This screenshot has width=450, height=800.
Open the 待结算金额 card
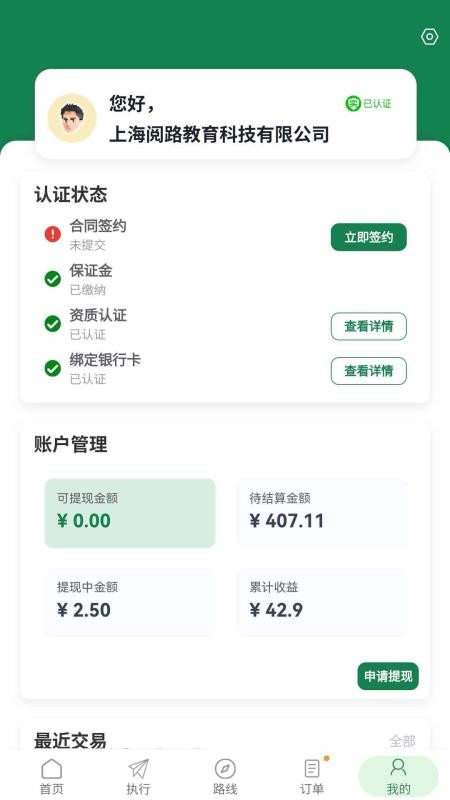tap(322, 513)
